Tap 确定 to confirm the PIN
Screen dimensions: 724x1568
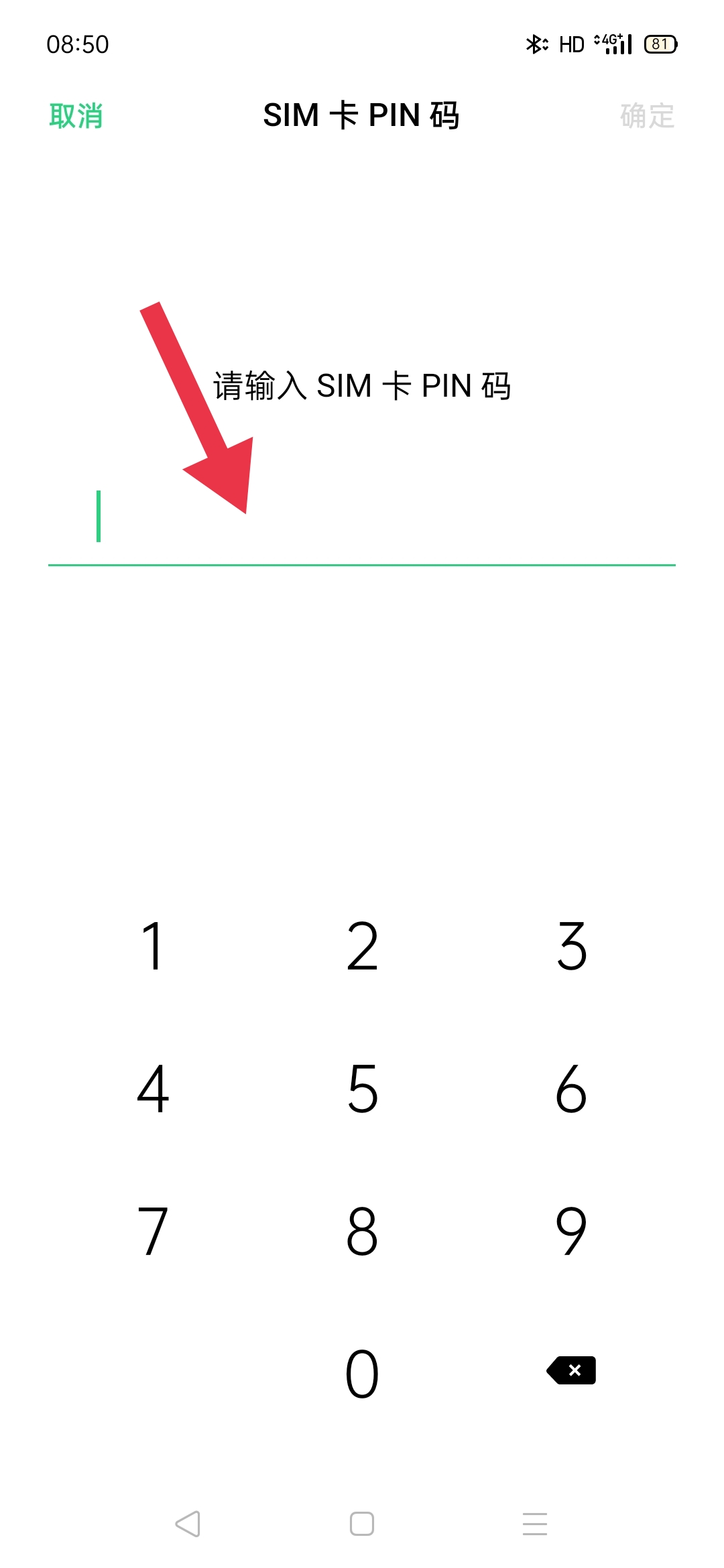647,116
